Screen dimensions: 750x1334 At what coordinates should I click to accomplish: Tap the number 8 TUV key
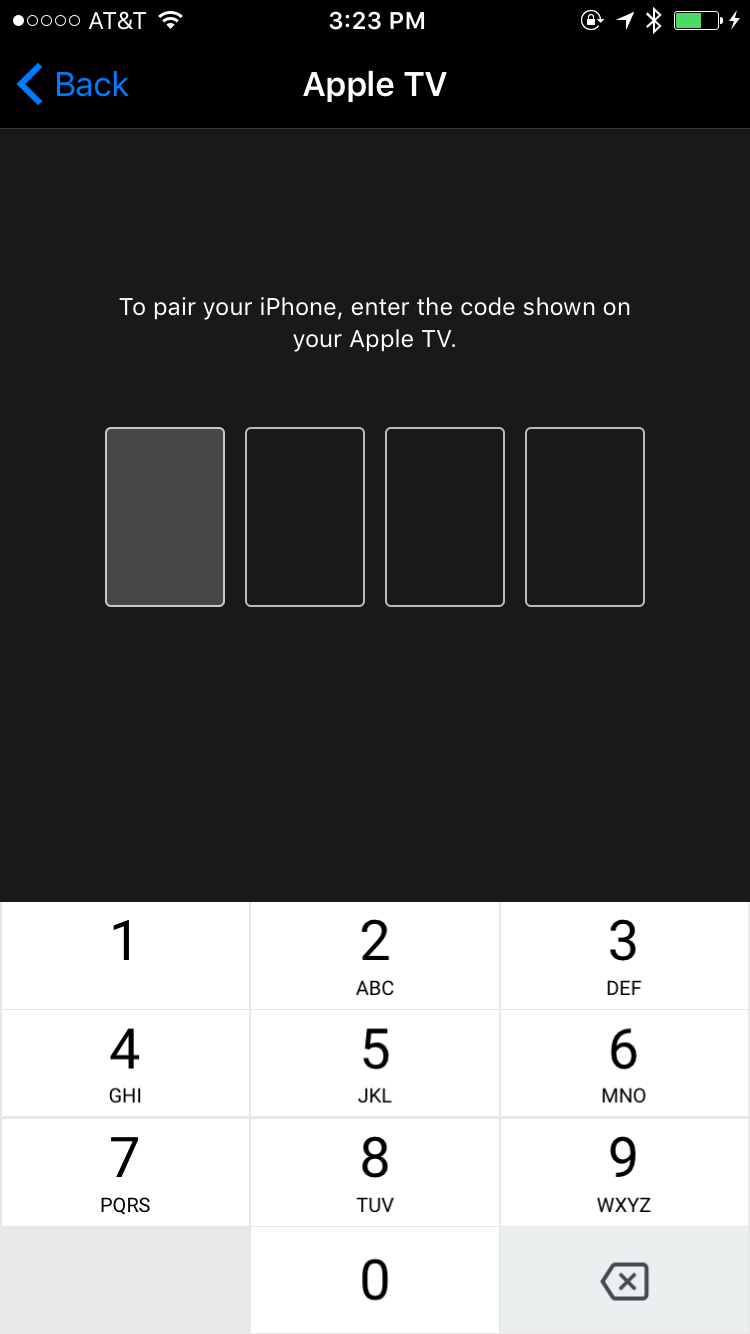pos(374,1172)
